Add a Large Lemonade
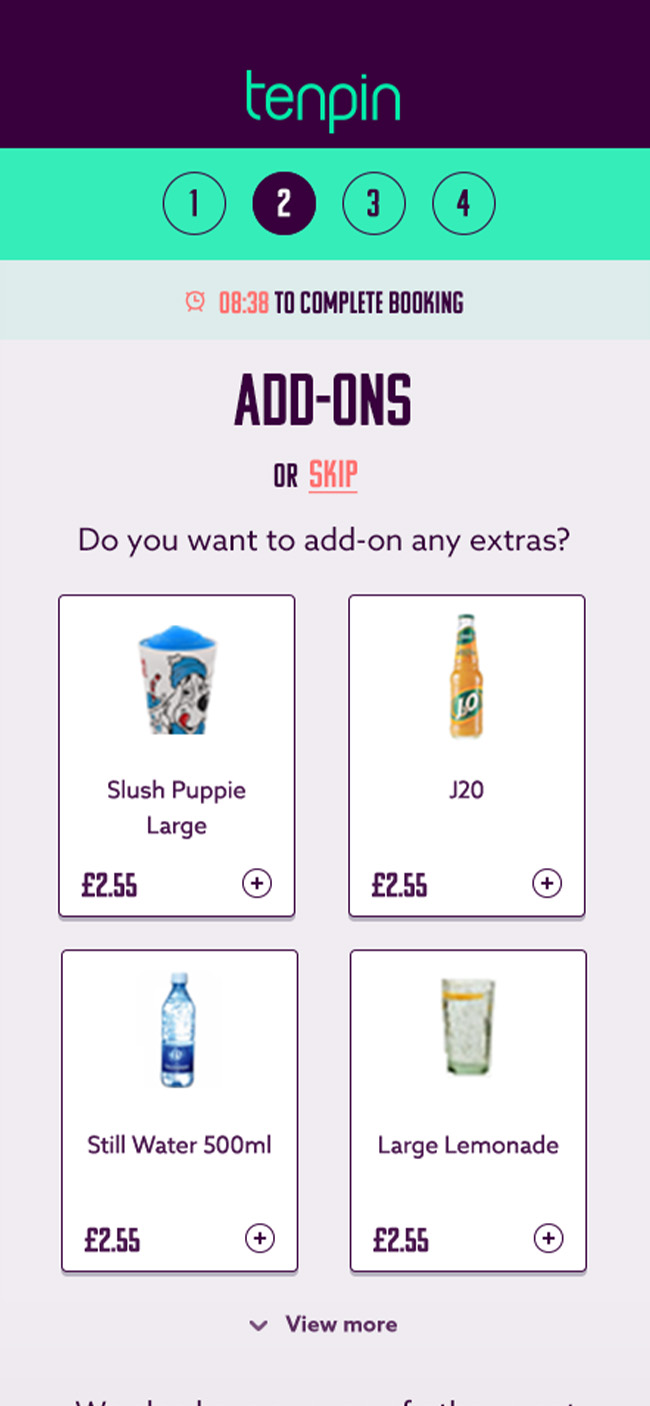Viewport: 650px width, 1406px height. (x=548, y=1239)
